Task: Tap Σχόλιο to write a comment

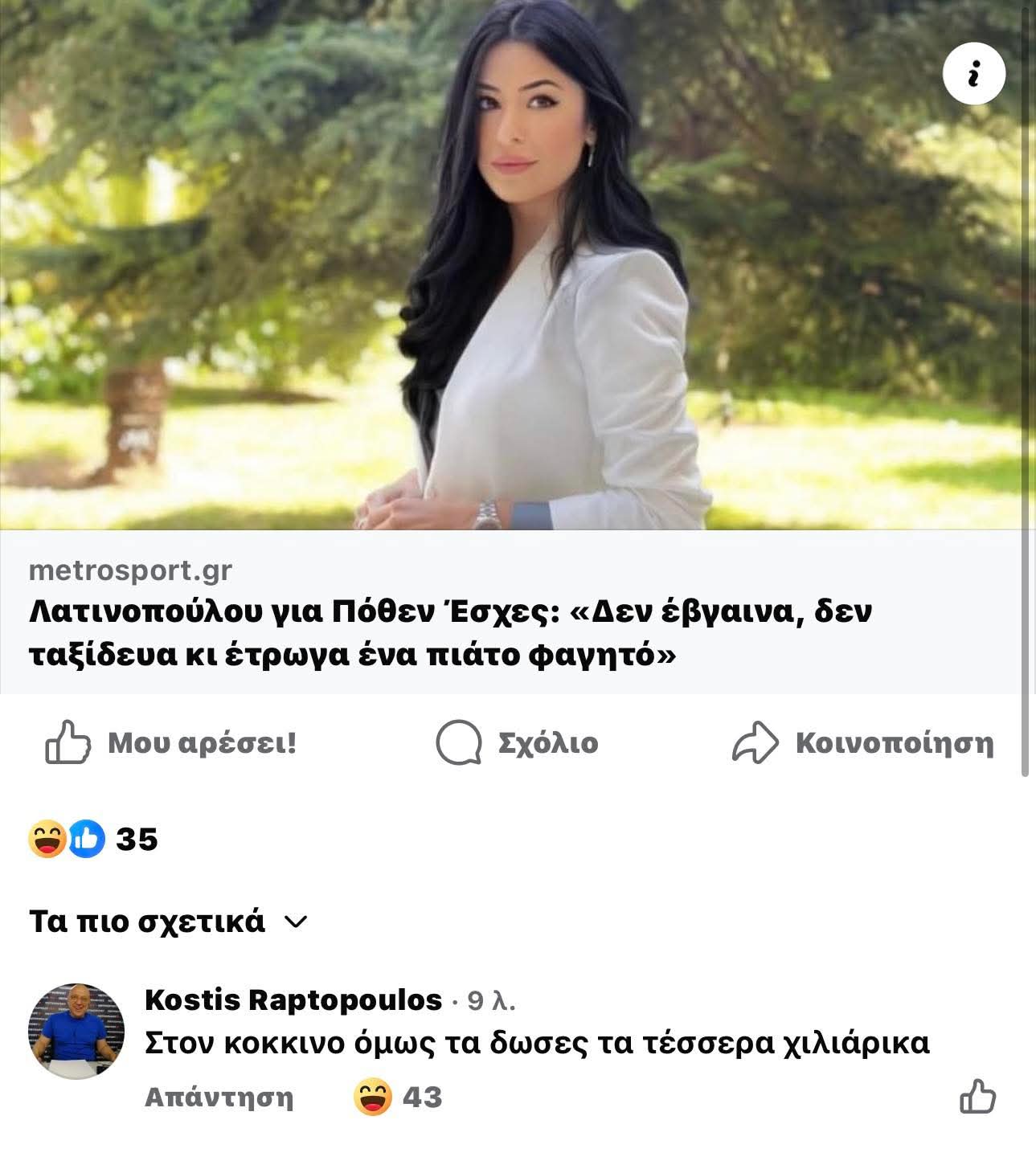Action: (517, 742)
